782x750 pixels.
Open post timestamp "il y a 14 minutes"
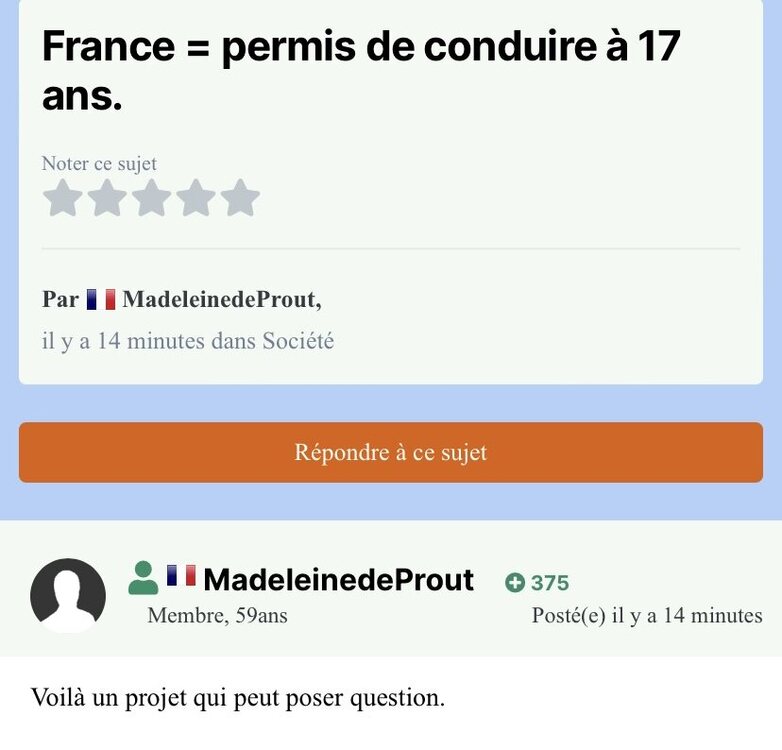point(687,616)
